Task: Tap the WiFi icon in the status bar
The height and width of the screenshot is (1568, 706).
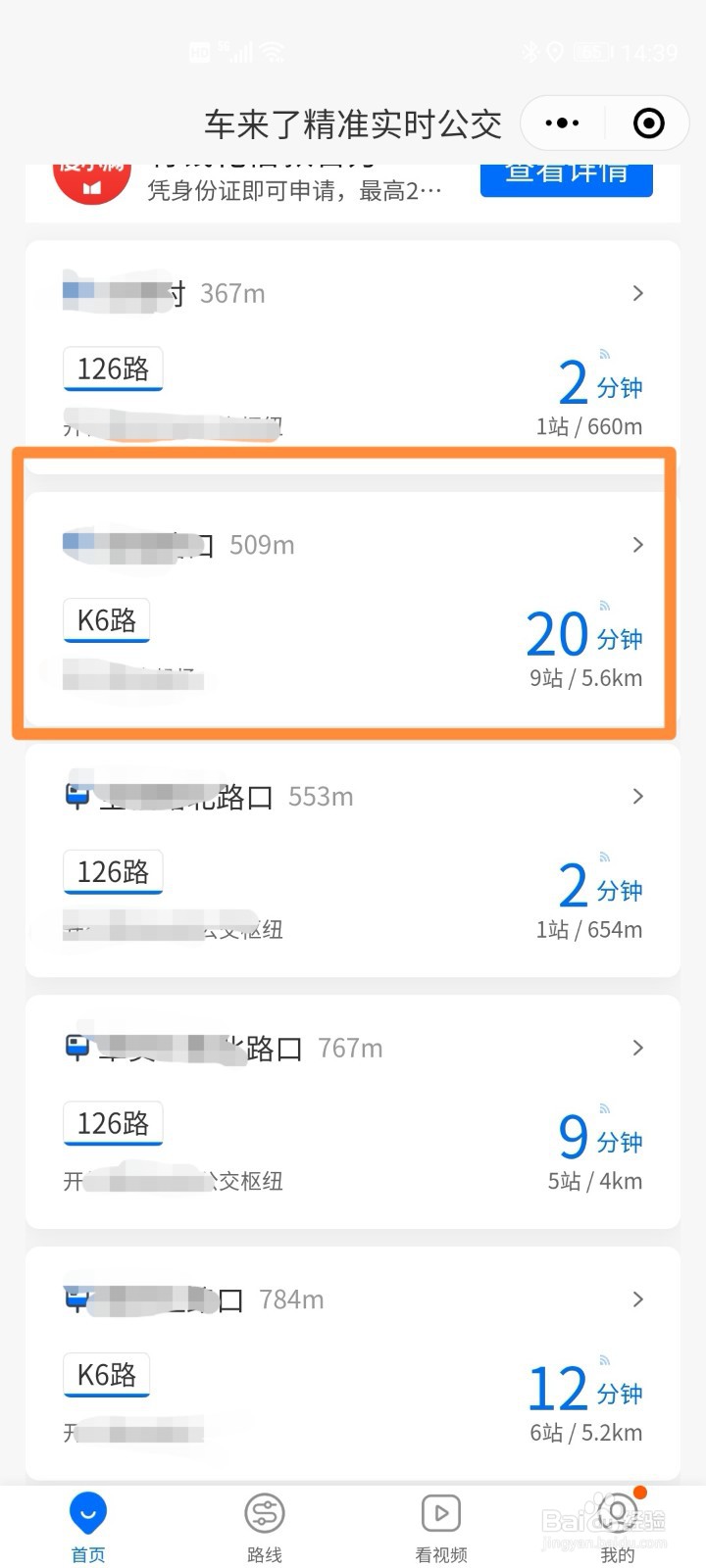Action: [275, 52]
